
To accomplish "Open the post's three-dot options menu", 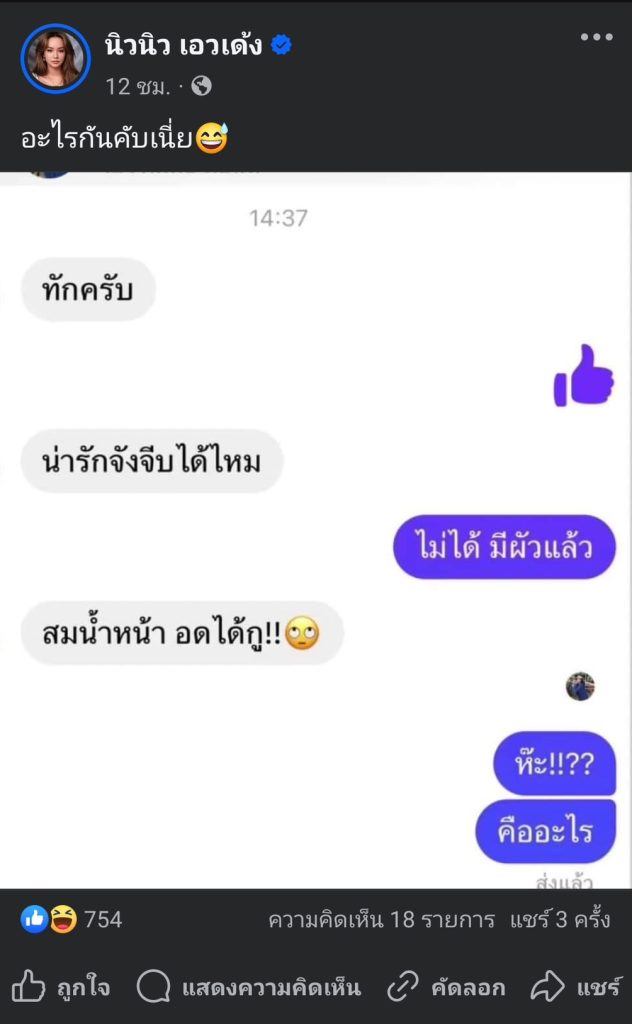I will pos(596,38).
